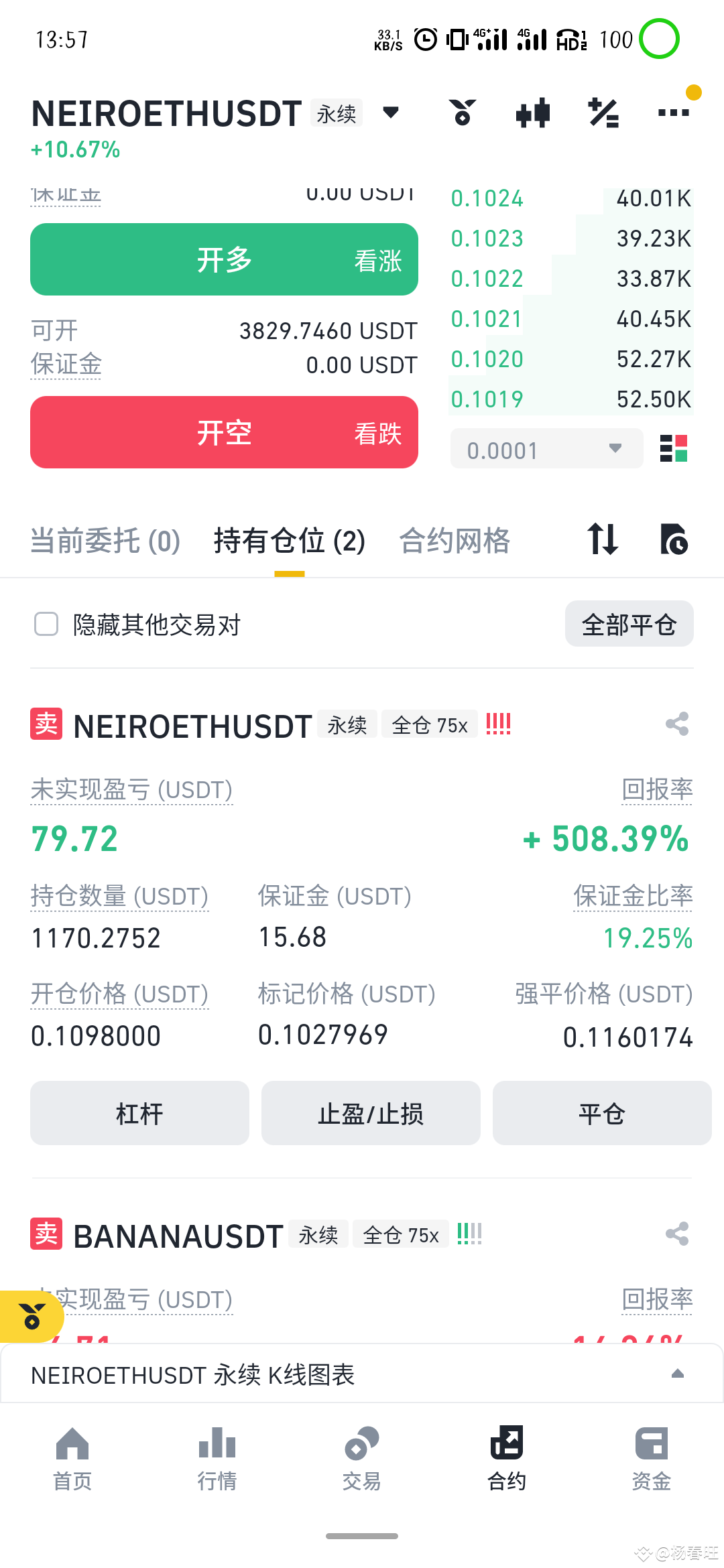
Task: Open order history document icon
Action: pyautogui.click(x=674, y=540)
